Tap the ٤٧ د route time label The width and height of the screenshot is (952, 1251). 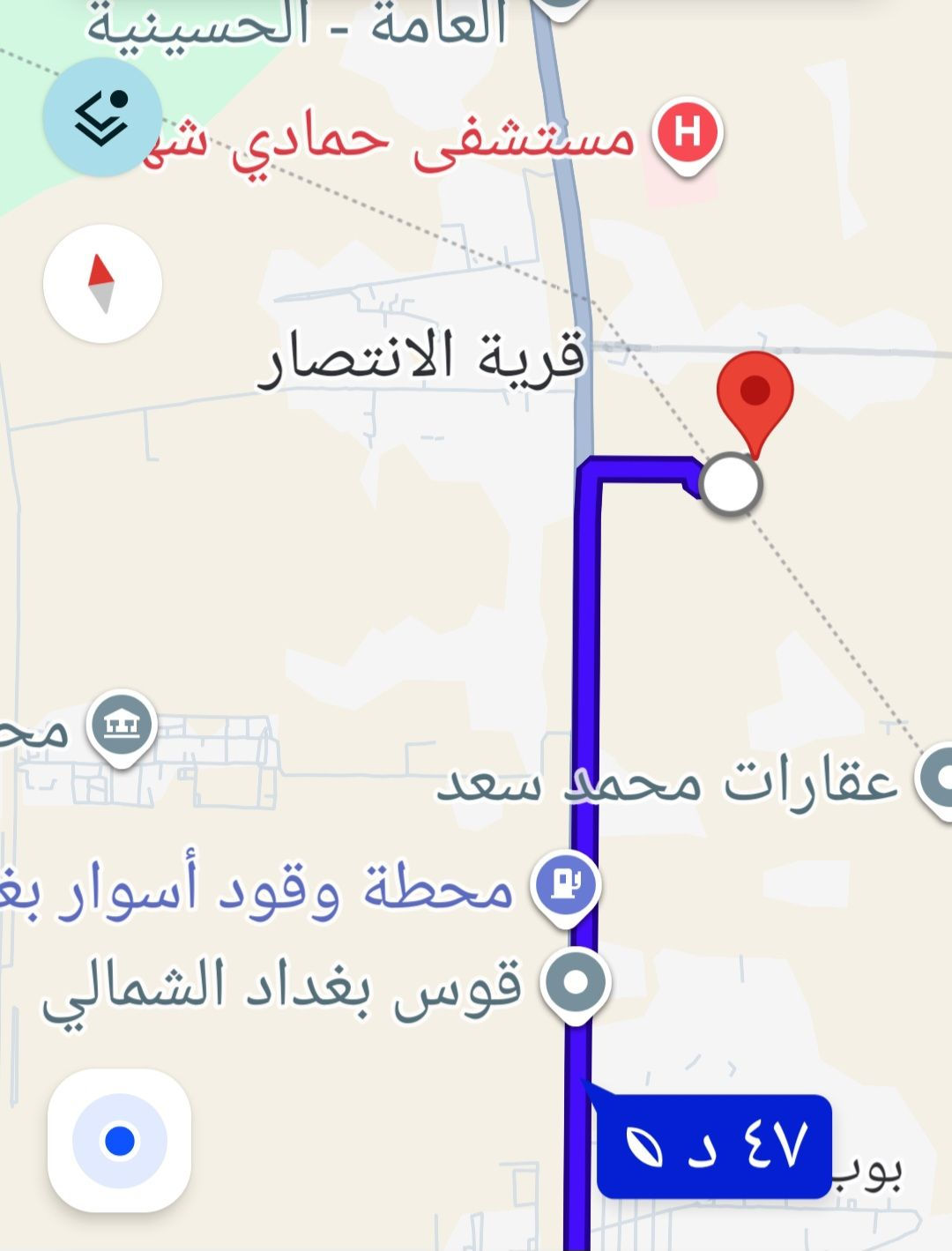714,1146
